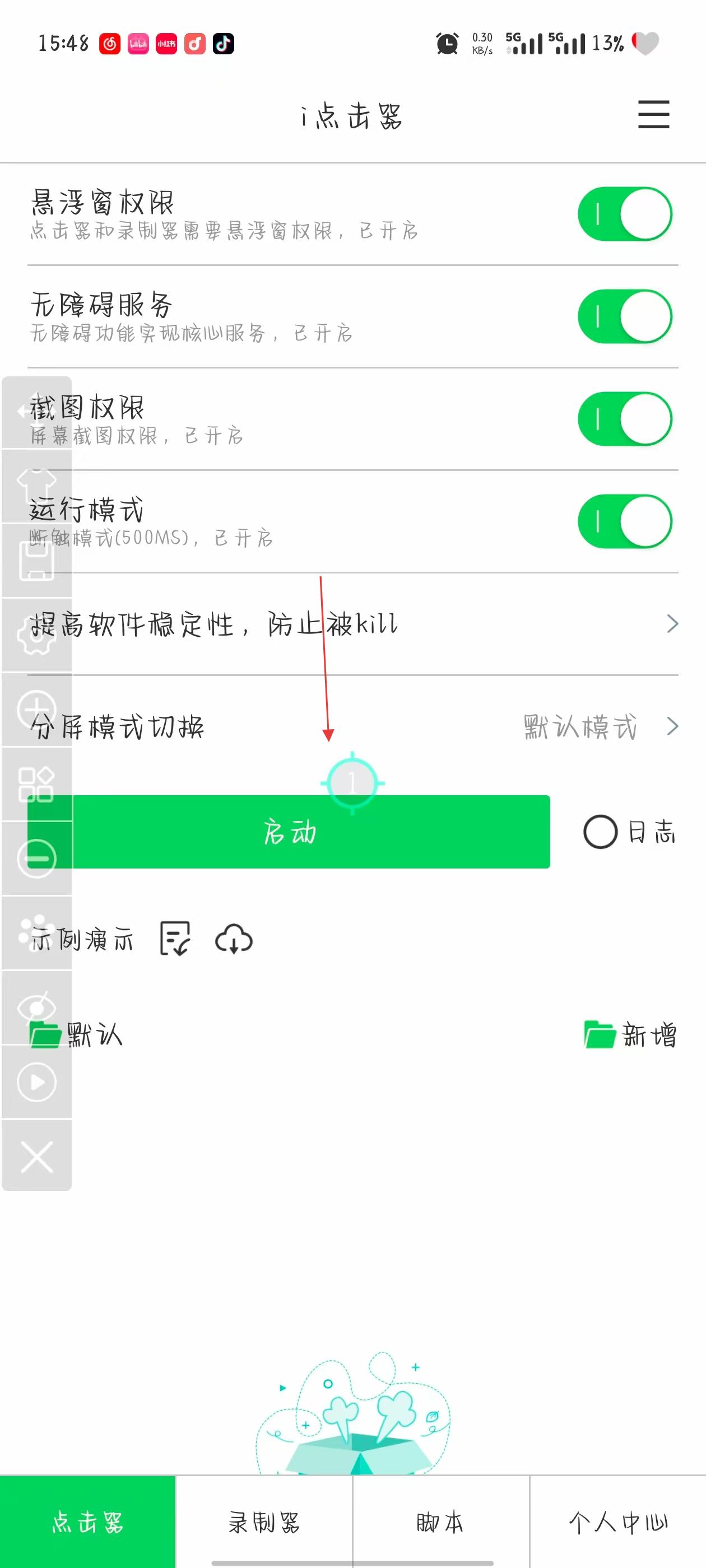706x1568 pixels.
Task: Open the checklist icon beside 示例演示
Action: point(175,939)
